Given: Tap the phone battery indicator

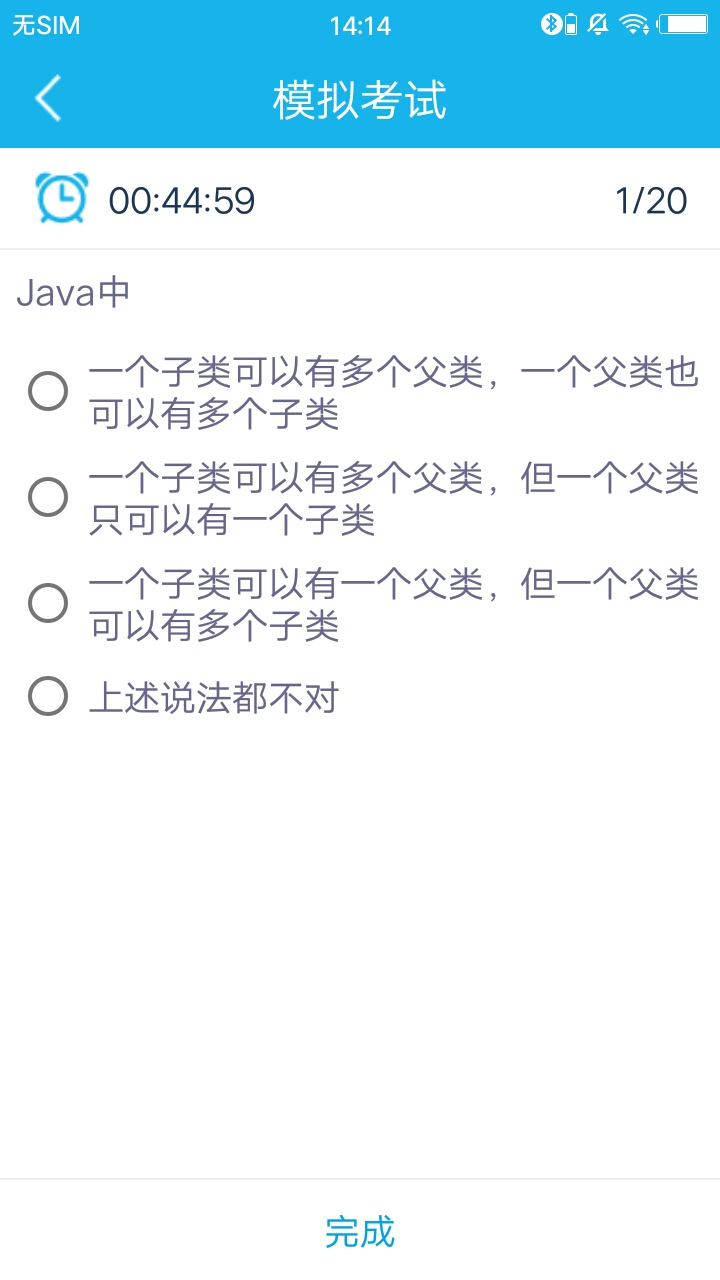Looking at the screenshot, I should (682, 24).
